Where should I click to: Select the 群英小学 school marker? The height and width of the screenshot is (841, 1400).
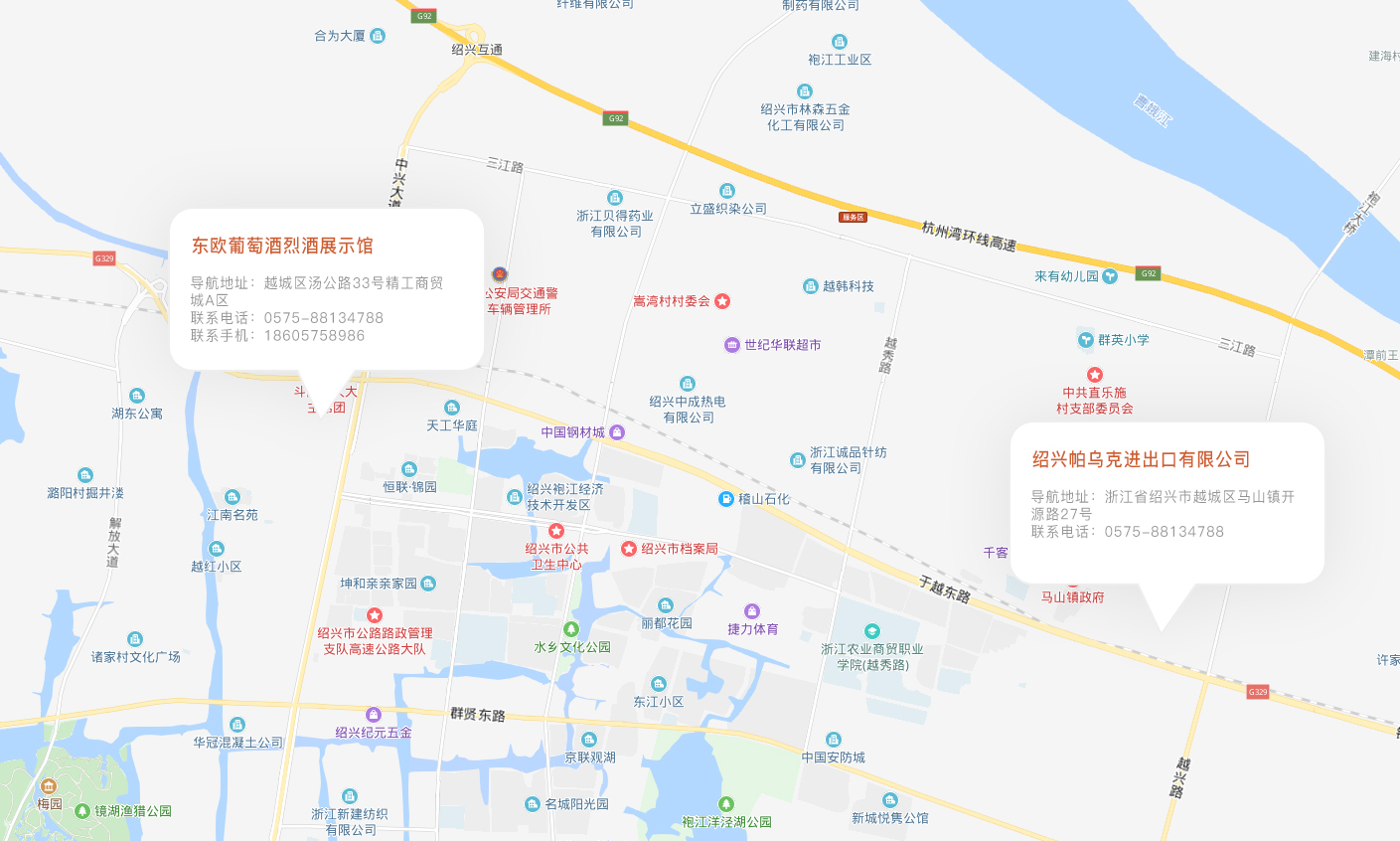(1086, 340)
